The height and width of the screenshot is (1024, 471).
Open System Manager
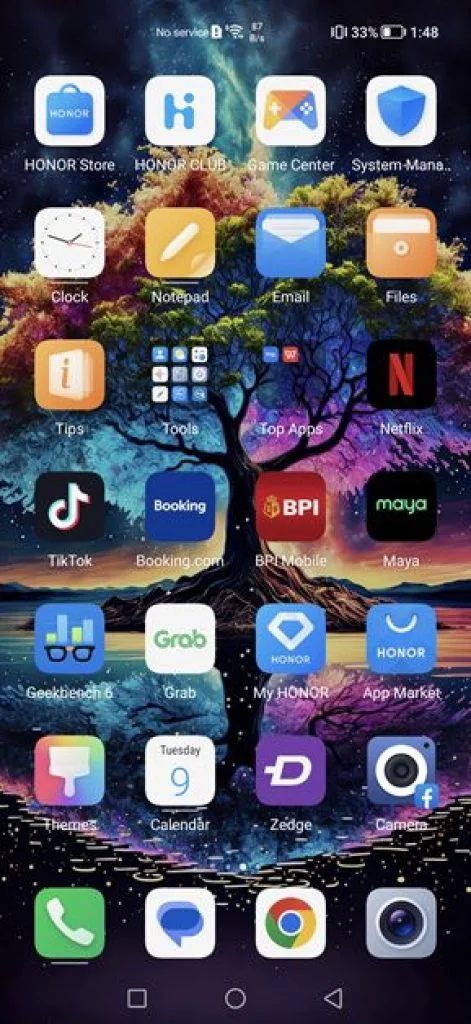coord(401,111)
